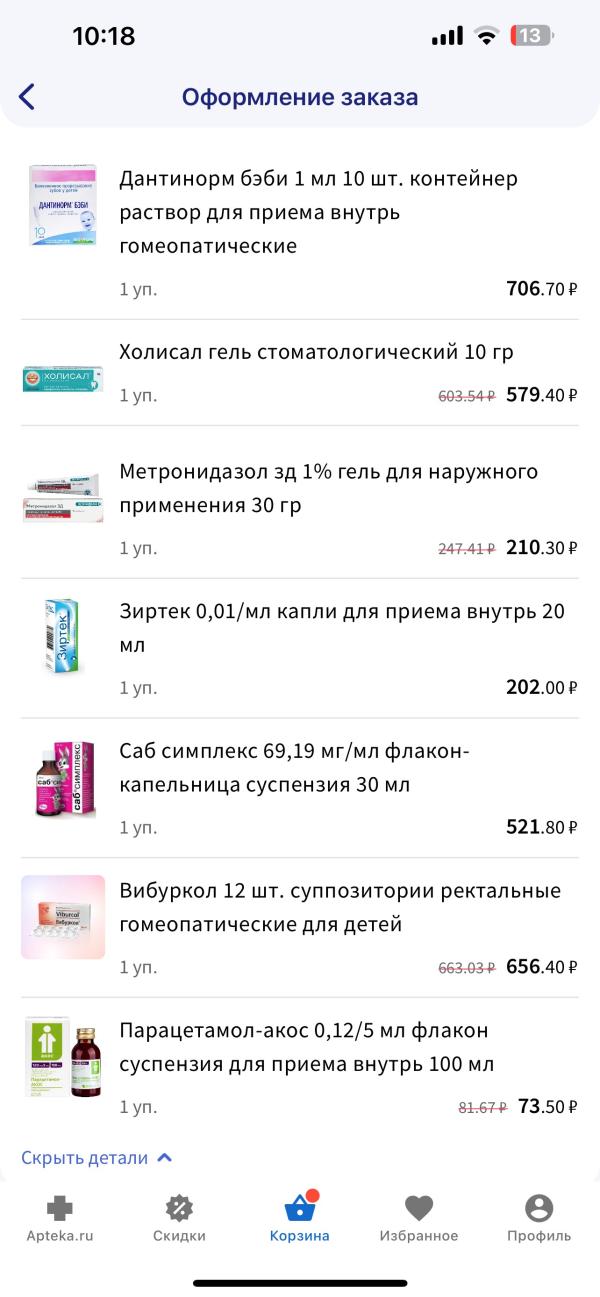The width and height of the screenshot is (600, 1297).
Task: Open Дантинорм бэби product
Action: [318, 212]
